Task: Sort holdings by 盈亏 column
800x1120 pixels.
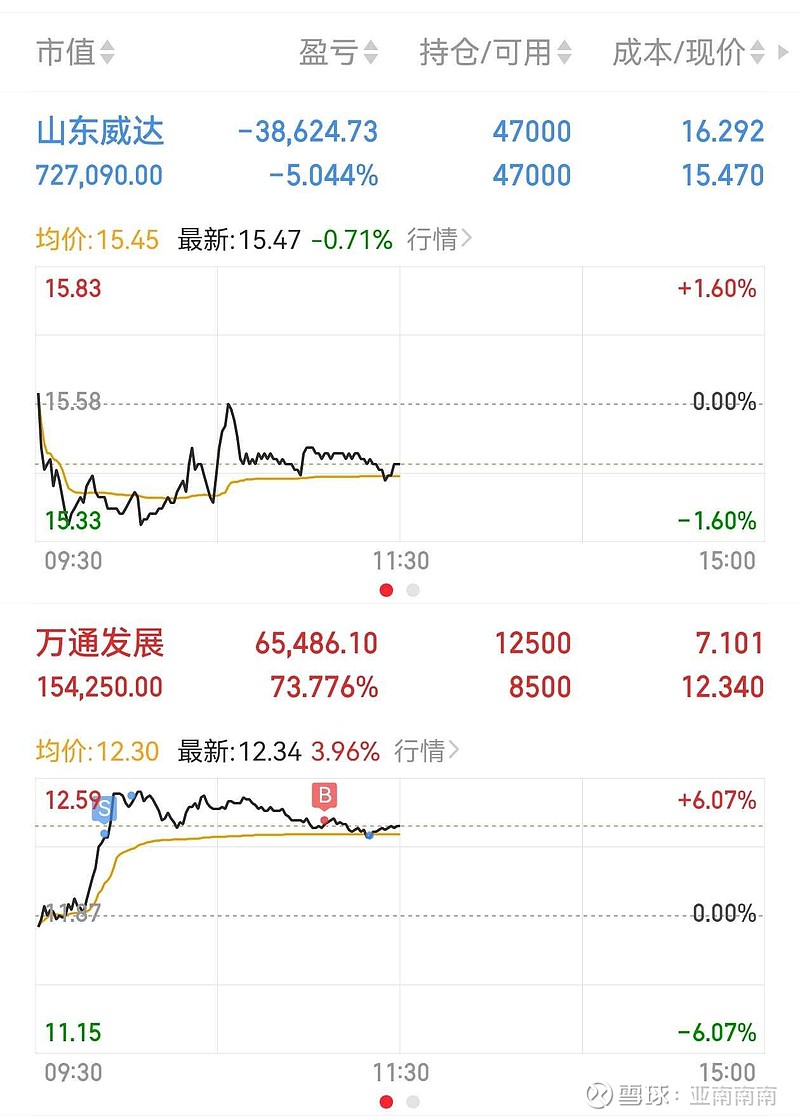Action: (x=338, y=52)
